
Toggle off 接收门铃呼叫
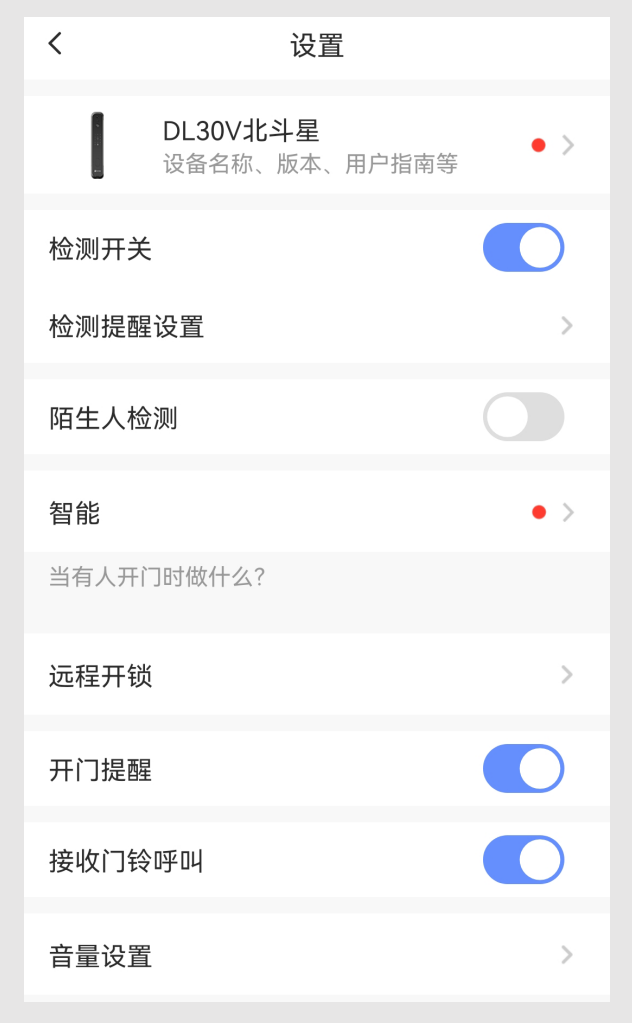click(523, 860)
